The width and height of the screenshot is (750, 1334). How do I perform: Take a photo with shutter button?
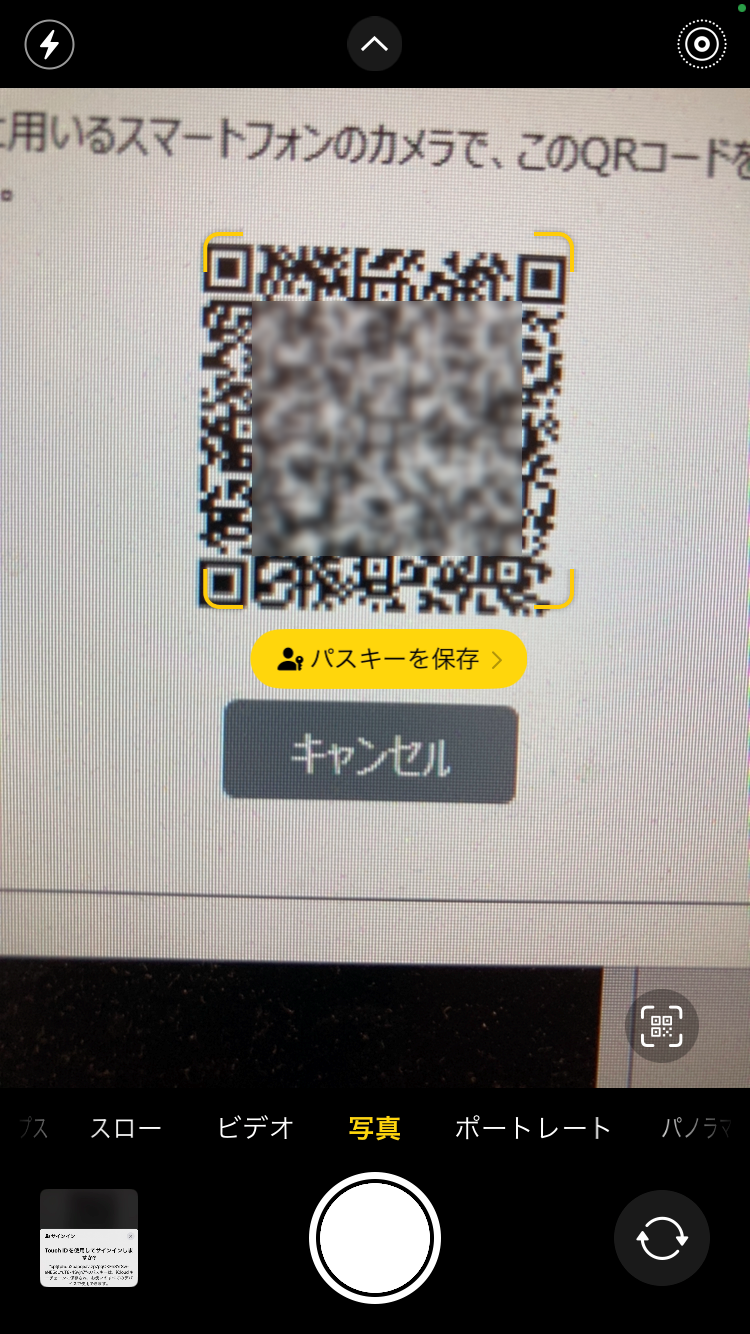pyautogui.click(x=374, y=1237)
